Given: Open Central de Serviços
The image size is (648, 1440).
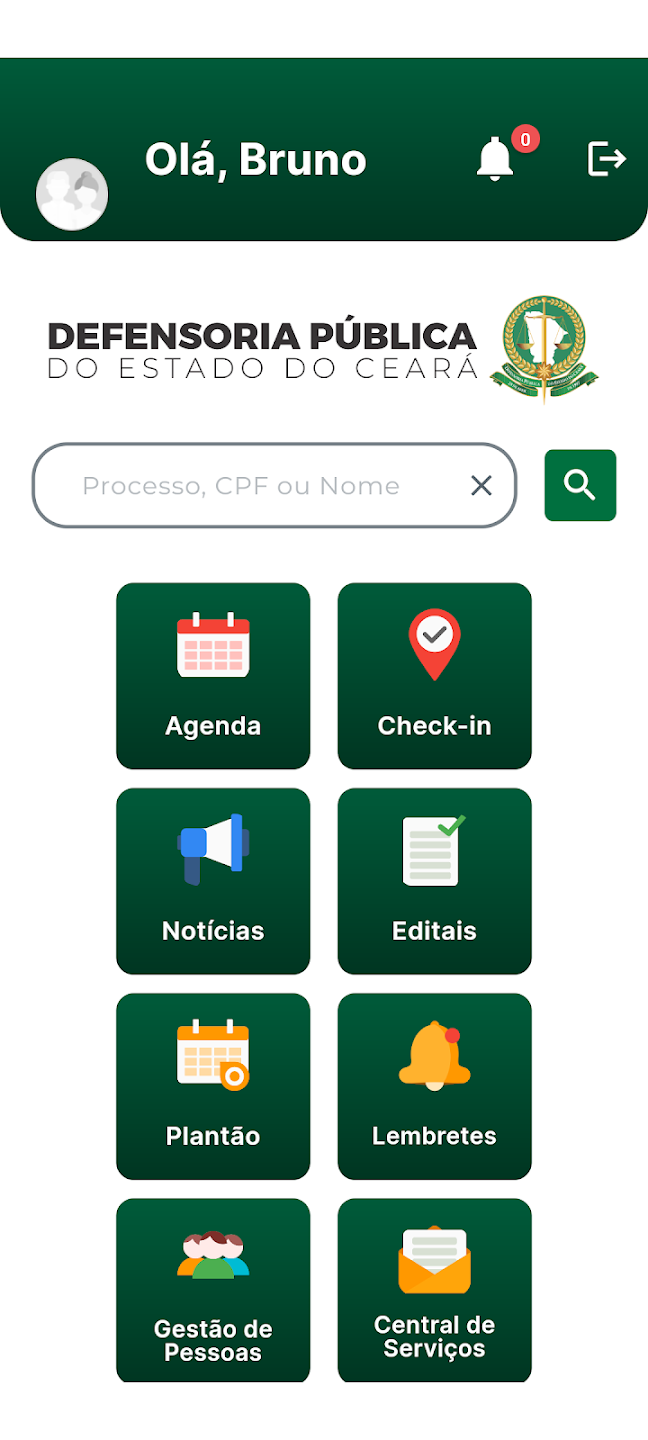Looking at the screenshot, I should click(x=434, y=1290).
